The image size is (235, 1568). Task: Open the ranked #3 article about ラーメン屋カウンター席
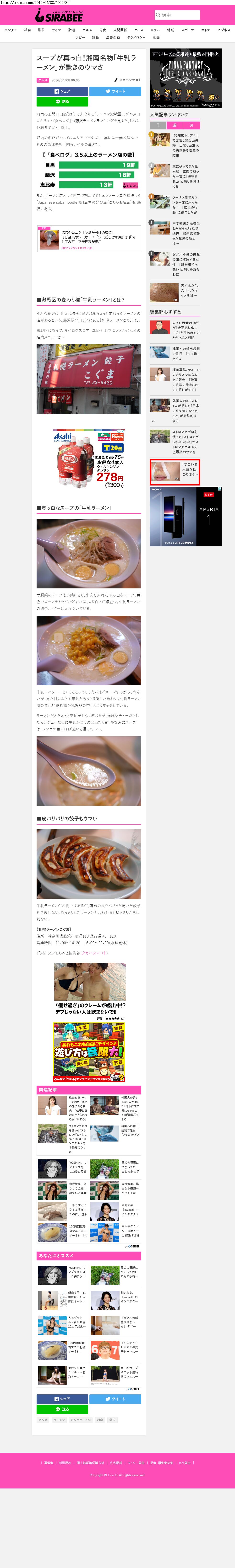pyautogui.click(x=185, y=204)
